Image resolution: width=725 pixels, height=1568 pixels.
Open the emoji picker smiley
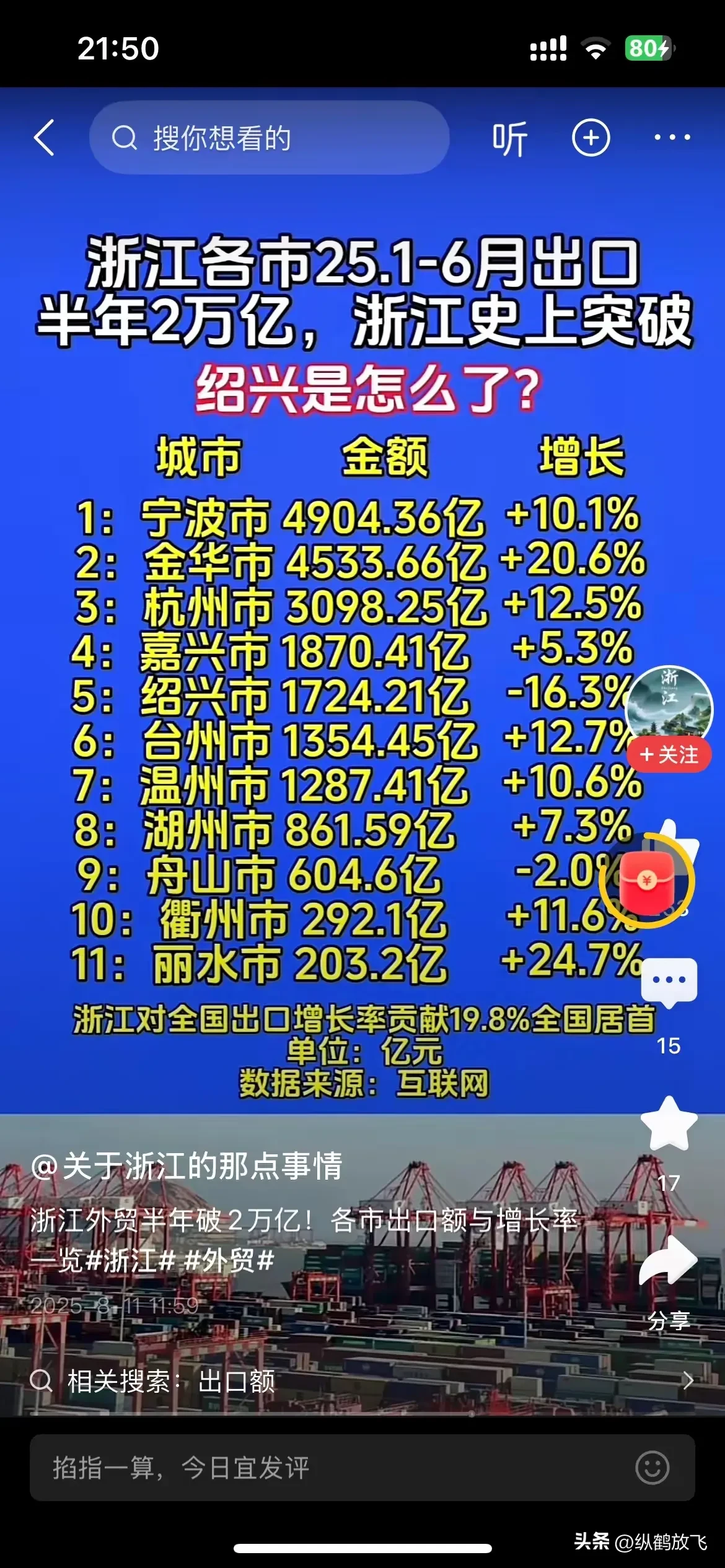(x=652, y=1468)
